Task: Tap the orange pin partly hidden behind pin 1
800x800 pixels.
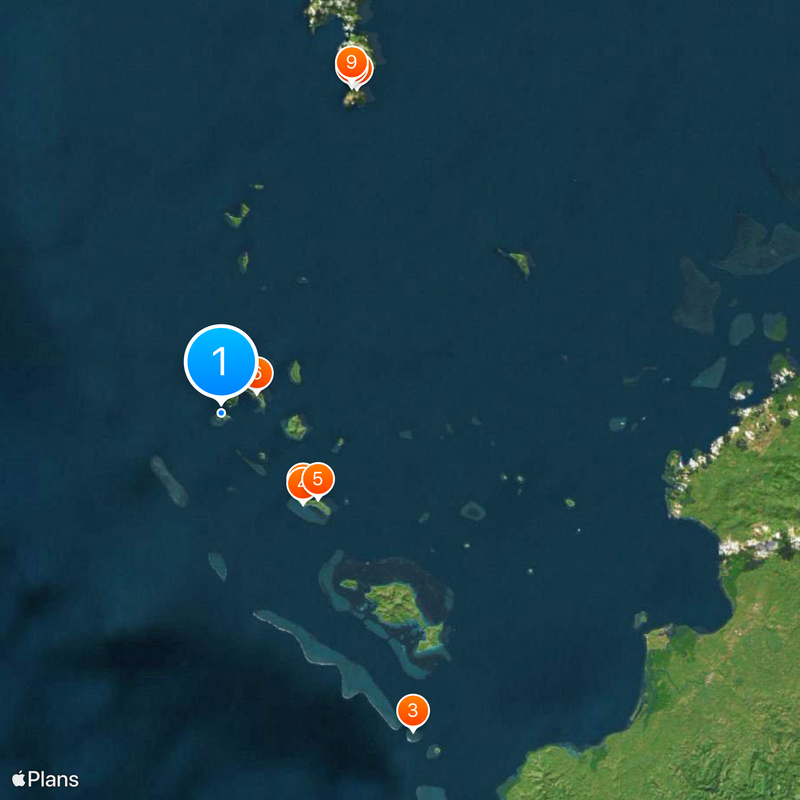Action: [261, 373]
